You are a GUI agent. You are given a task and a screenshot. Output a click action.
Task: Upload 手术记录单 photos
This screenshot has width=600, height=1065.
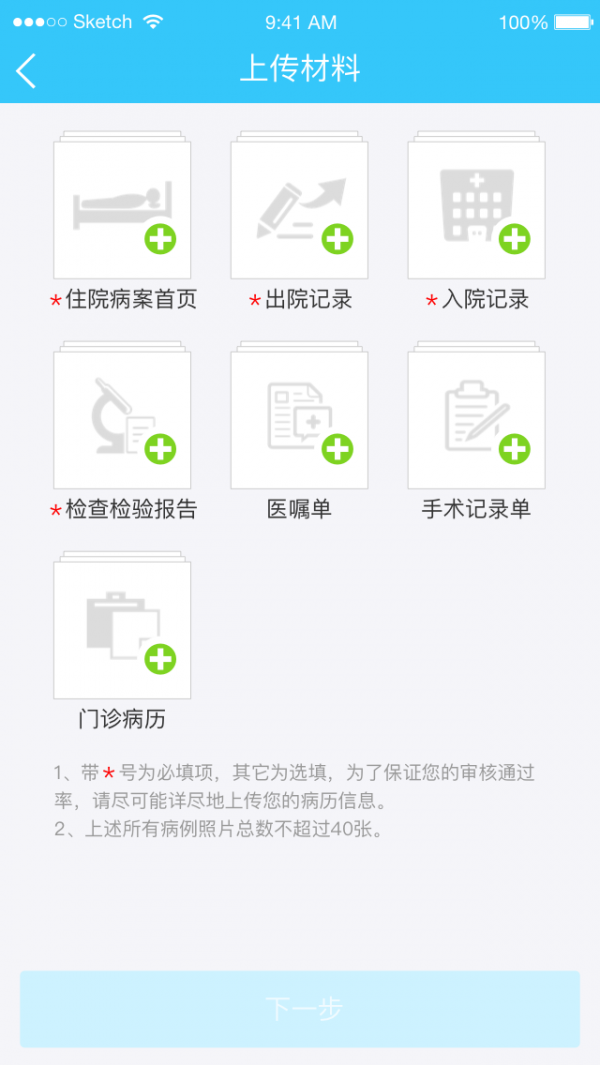[x=476, y=420]
